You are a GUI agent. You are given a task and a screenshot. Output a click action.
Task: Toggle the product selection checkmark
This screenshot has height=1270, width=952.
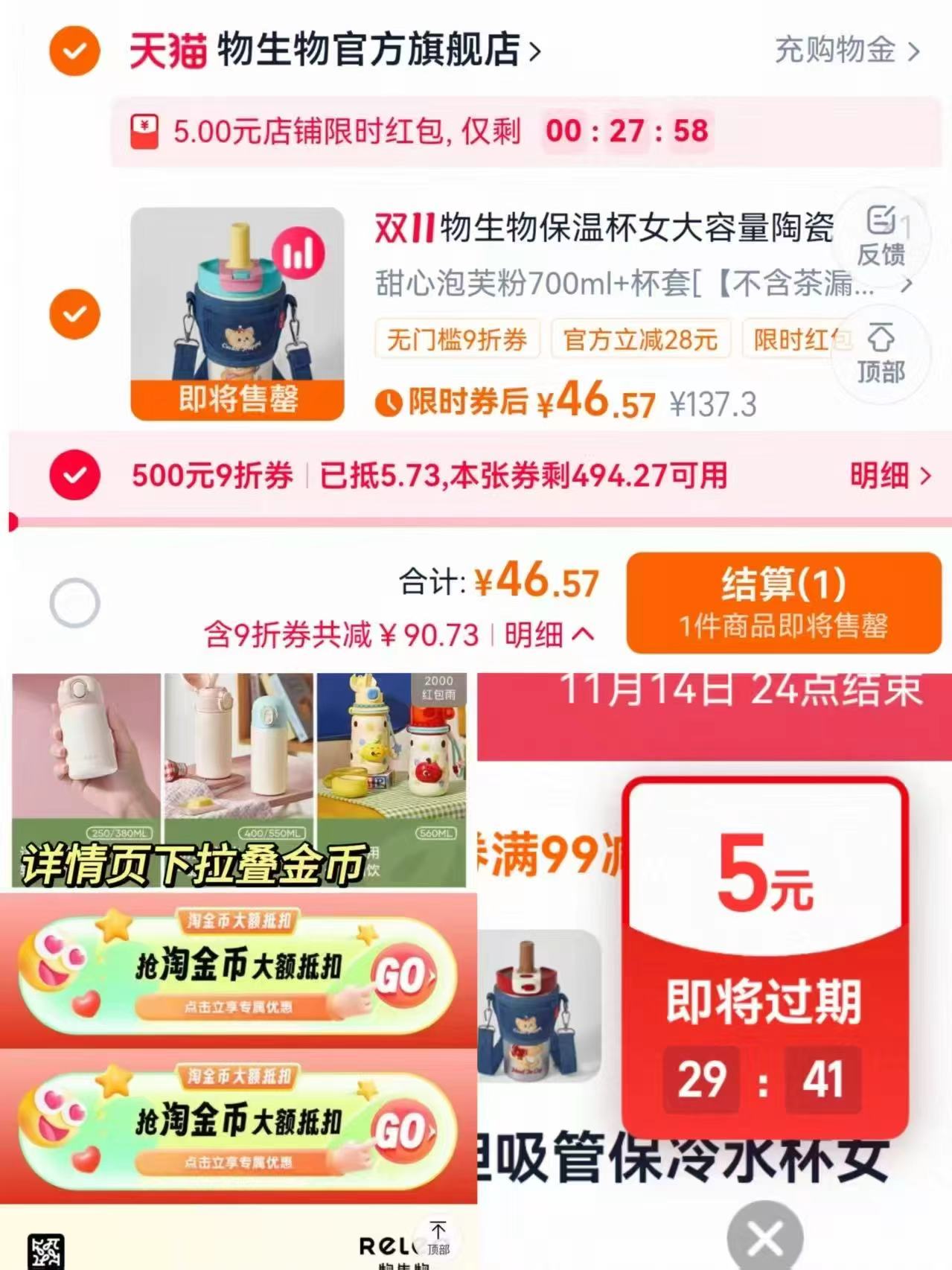coord(73,314)
